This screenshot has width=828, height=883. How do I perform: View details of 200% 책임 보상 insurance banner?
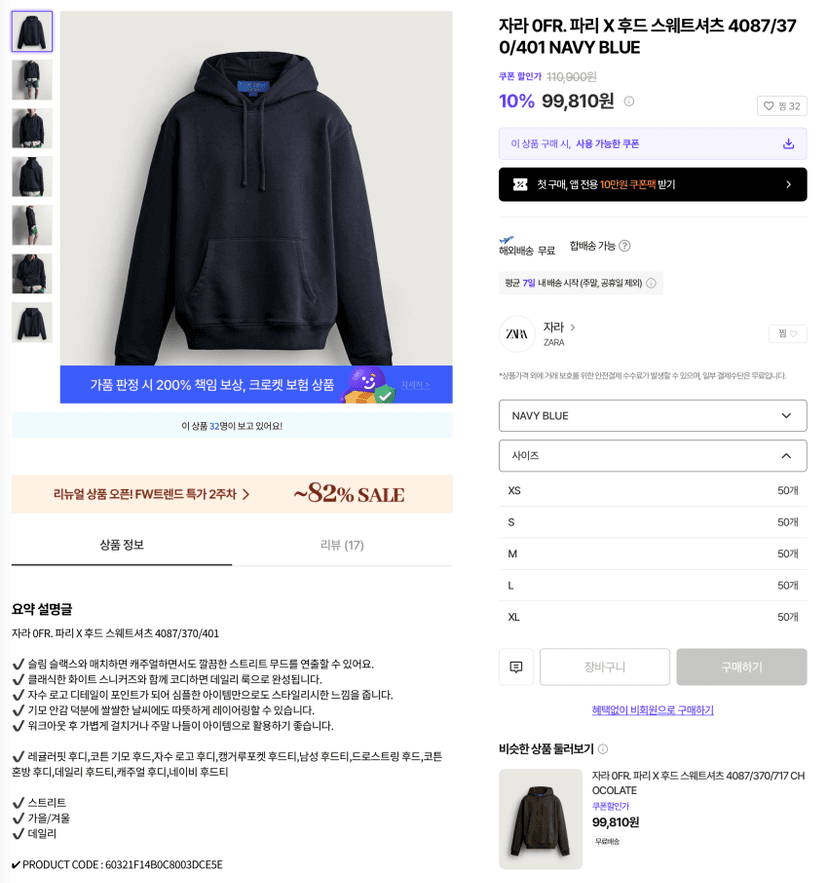pyautogui.click(x=415, y=385)
